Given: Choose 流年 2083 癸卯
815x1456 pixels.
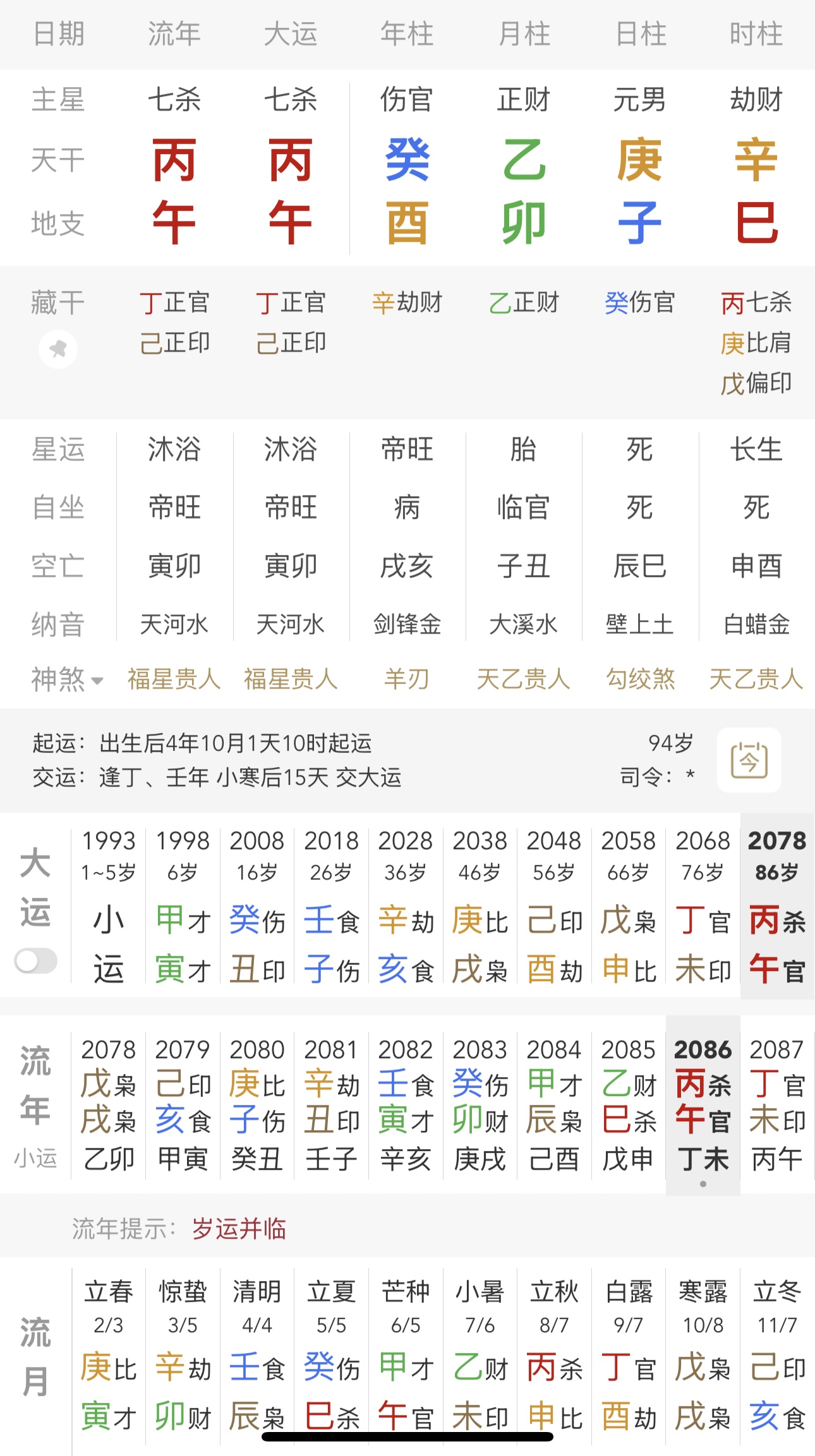Looking at the screenshot, I should coord(480,1104).
